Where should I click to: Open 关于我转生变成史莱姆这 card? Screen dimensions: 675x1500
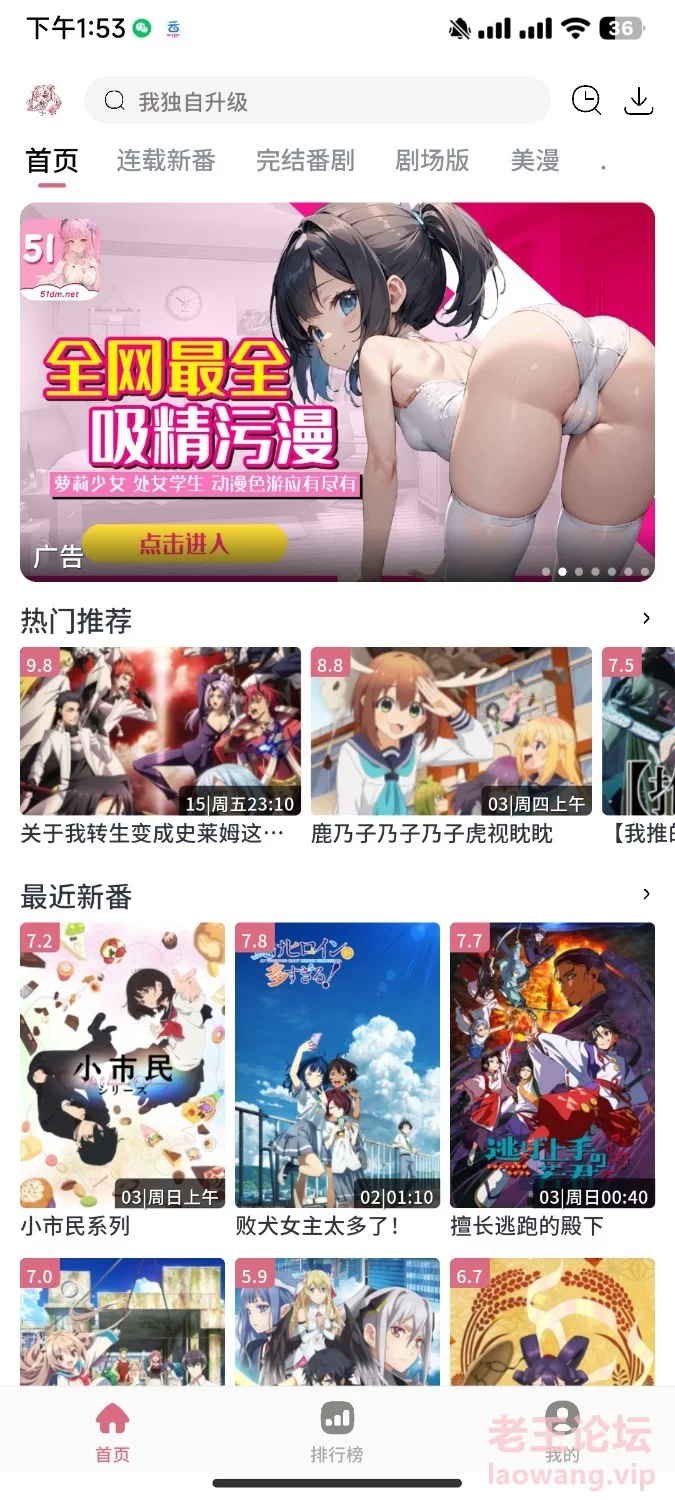(160, 745)
